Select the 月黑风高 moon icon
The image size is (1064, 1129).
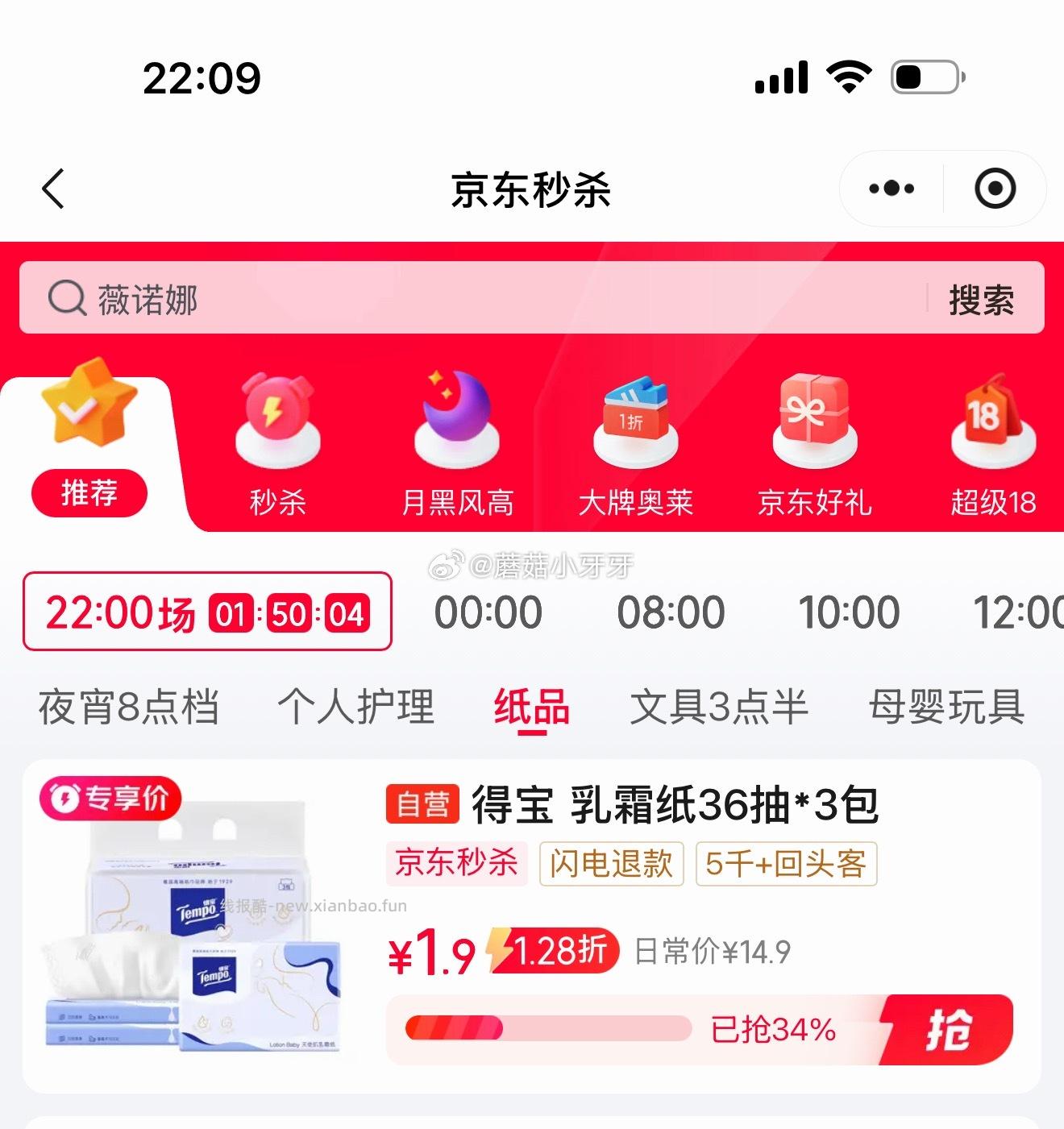(x=456, y=419)
